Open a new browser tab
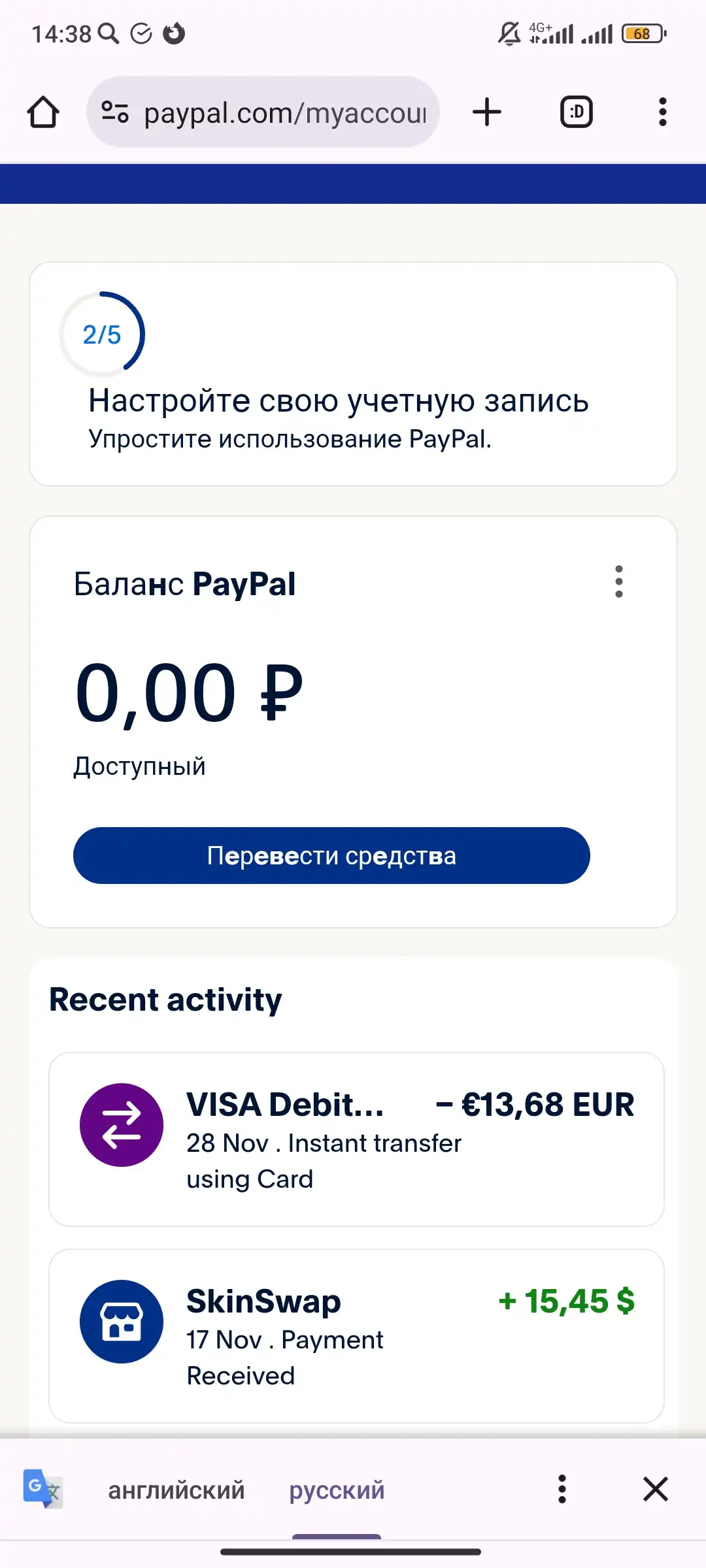The height and width of the screenshot is (1568, 706). click(x=487, y=112)
